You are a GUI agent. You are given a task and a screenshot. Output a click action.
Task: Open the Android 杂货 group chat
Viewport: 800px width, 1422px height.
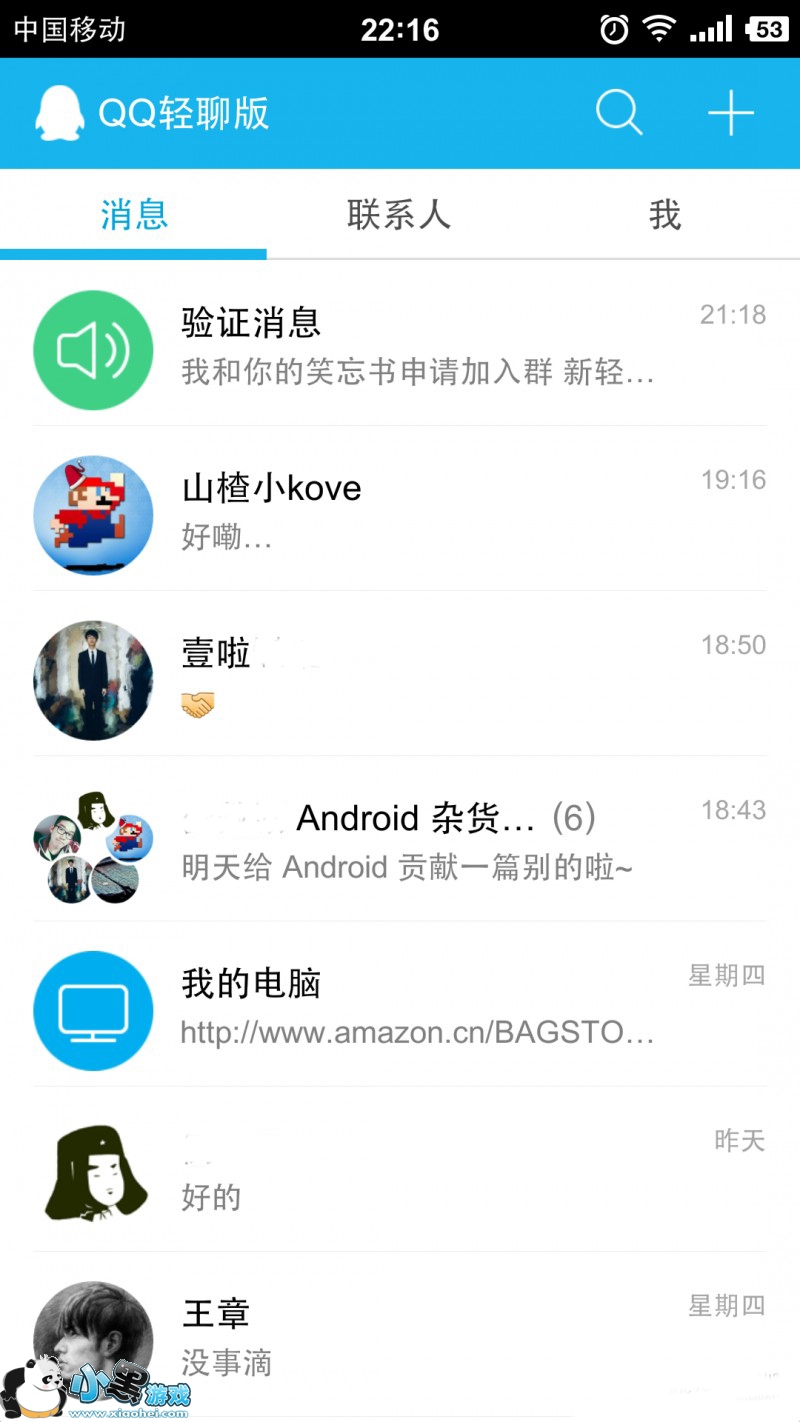[400, 844]
